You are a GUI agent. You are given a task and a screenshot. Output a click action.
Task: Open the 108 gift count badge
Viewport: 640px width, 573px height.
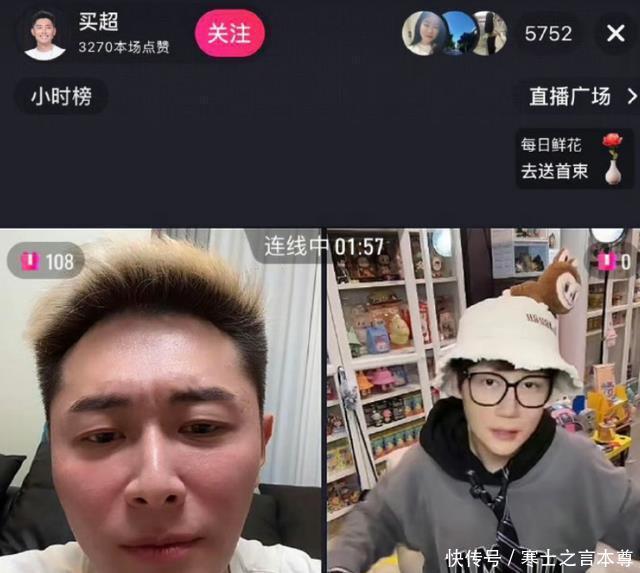46,261
